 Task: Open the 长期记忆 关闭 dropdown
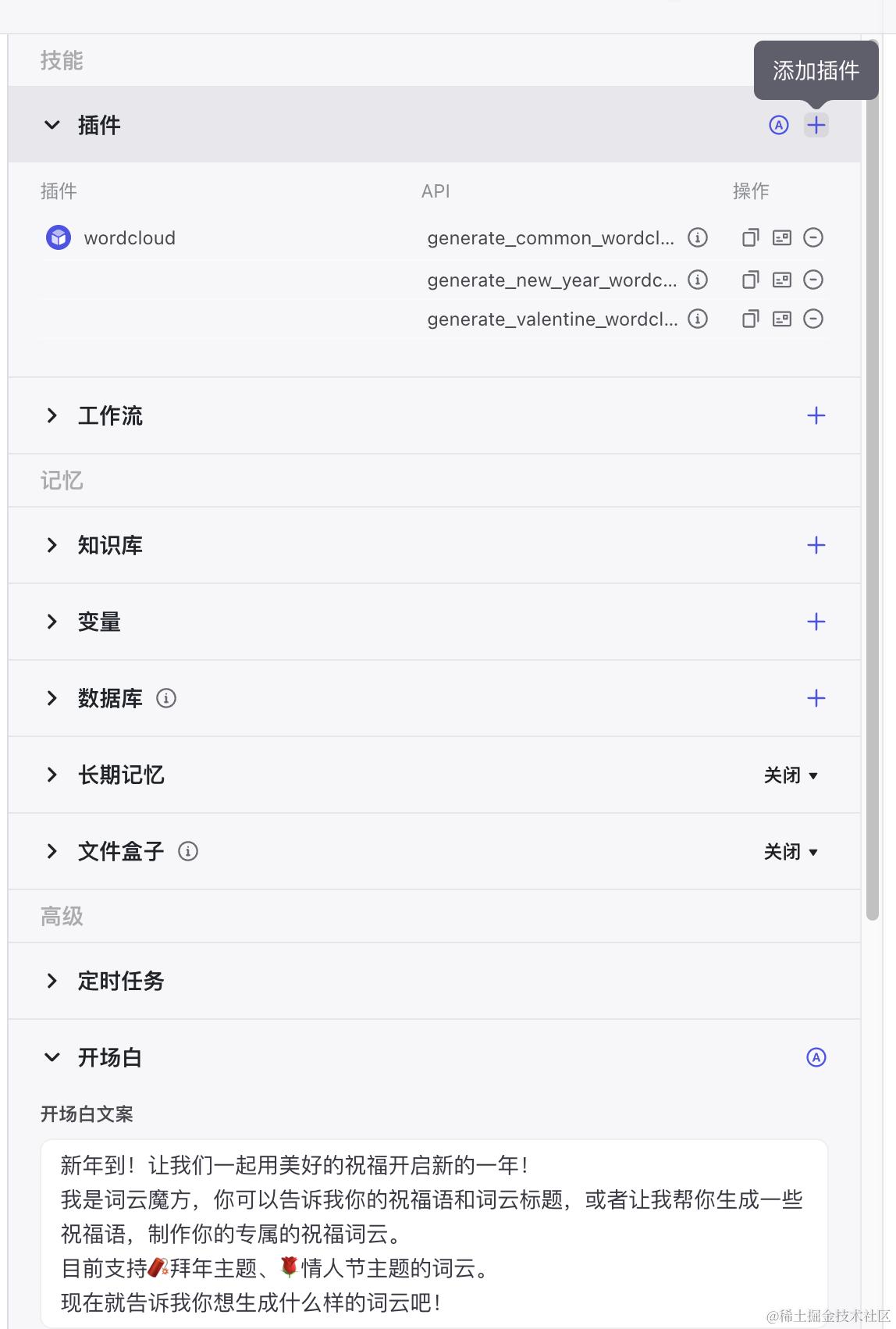(791, 775)
